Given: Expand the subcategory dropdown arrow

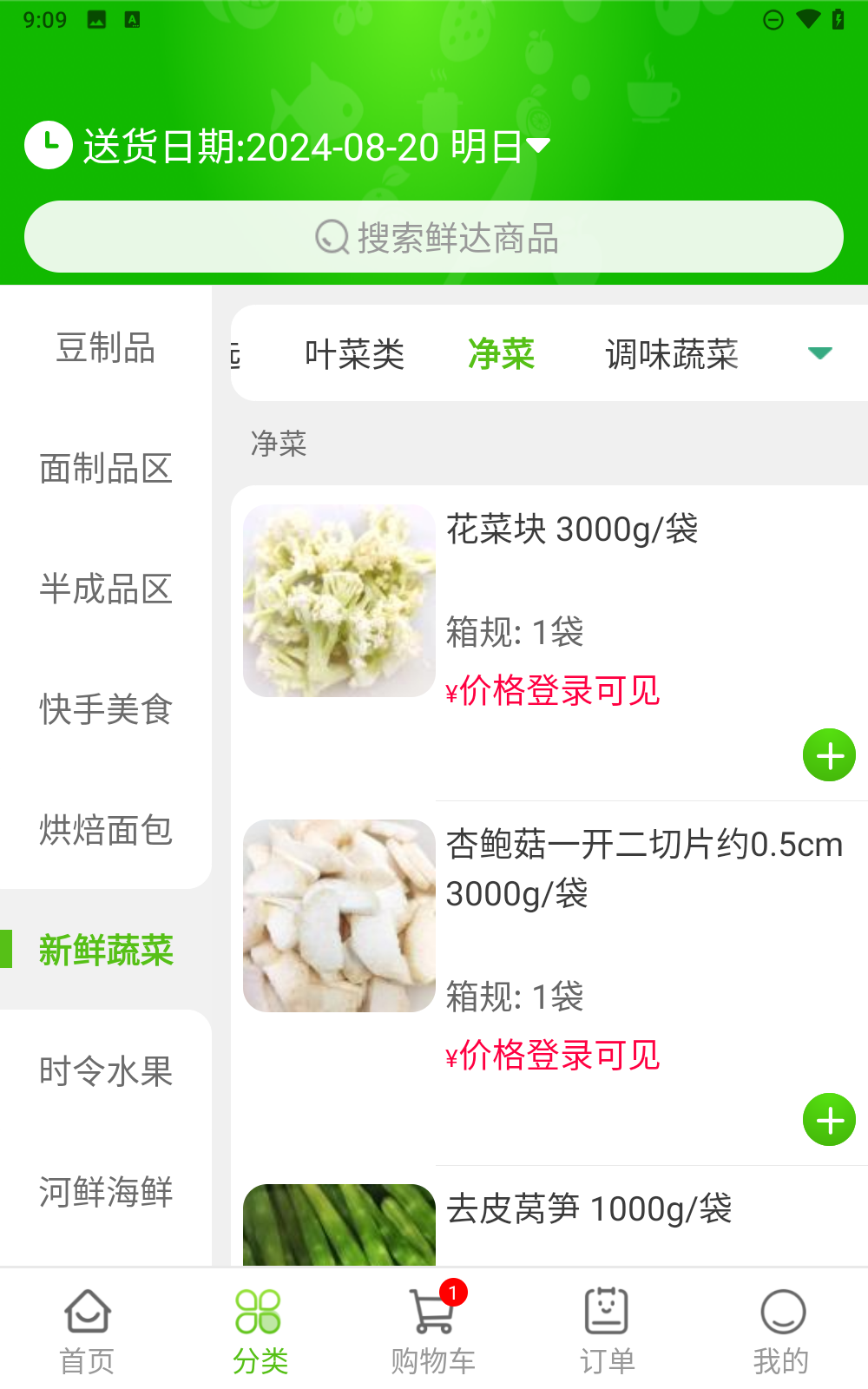Looking at the screenshot, I should [x=819, y=352].
